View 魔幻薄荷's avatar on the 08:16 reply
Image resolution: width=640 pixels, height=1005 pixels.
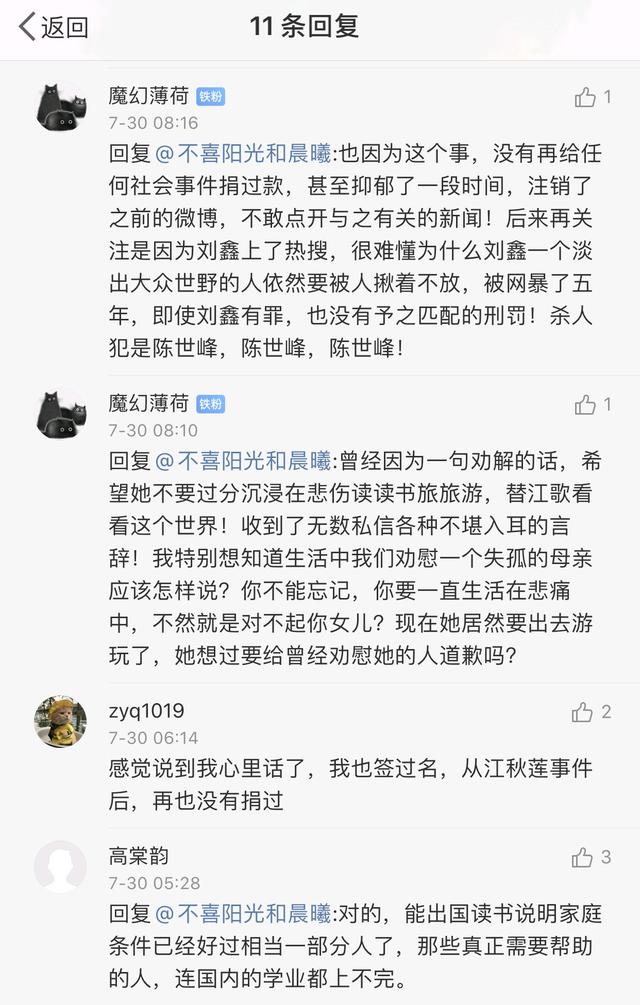(61, 106)
